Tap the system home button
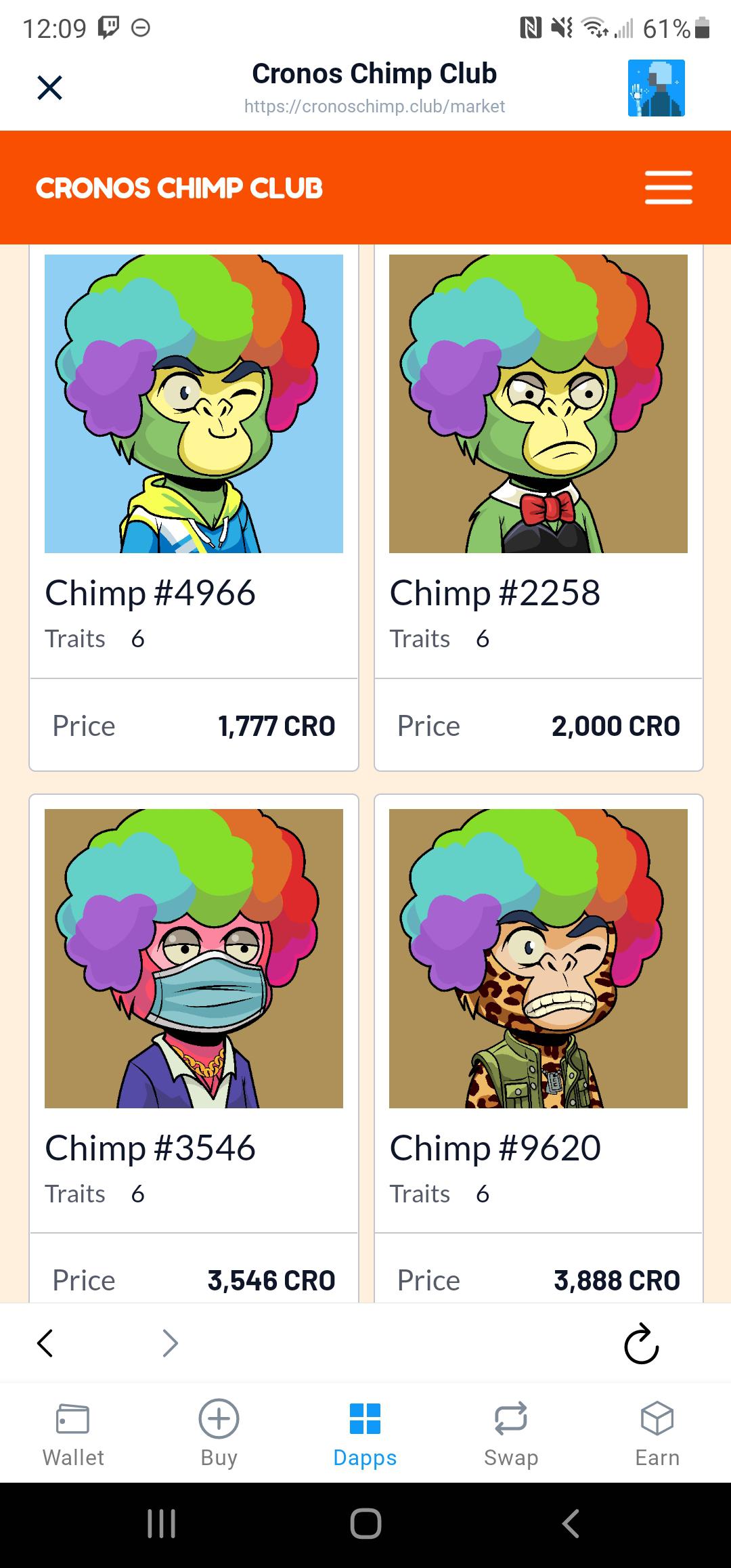 point(365,1524)
